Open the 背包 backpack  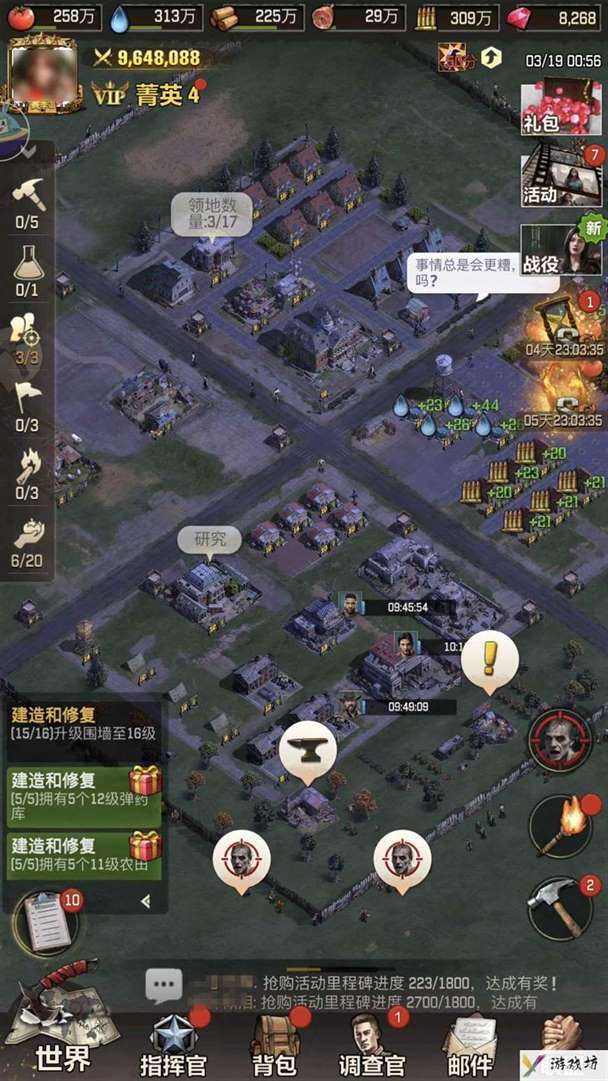pos(274,1043)
